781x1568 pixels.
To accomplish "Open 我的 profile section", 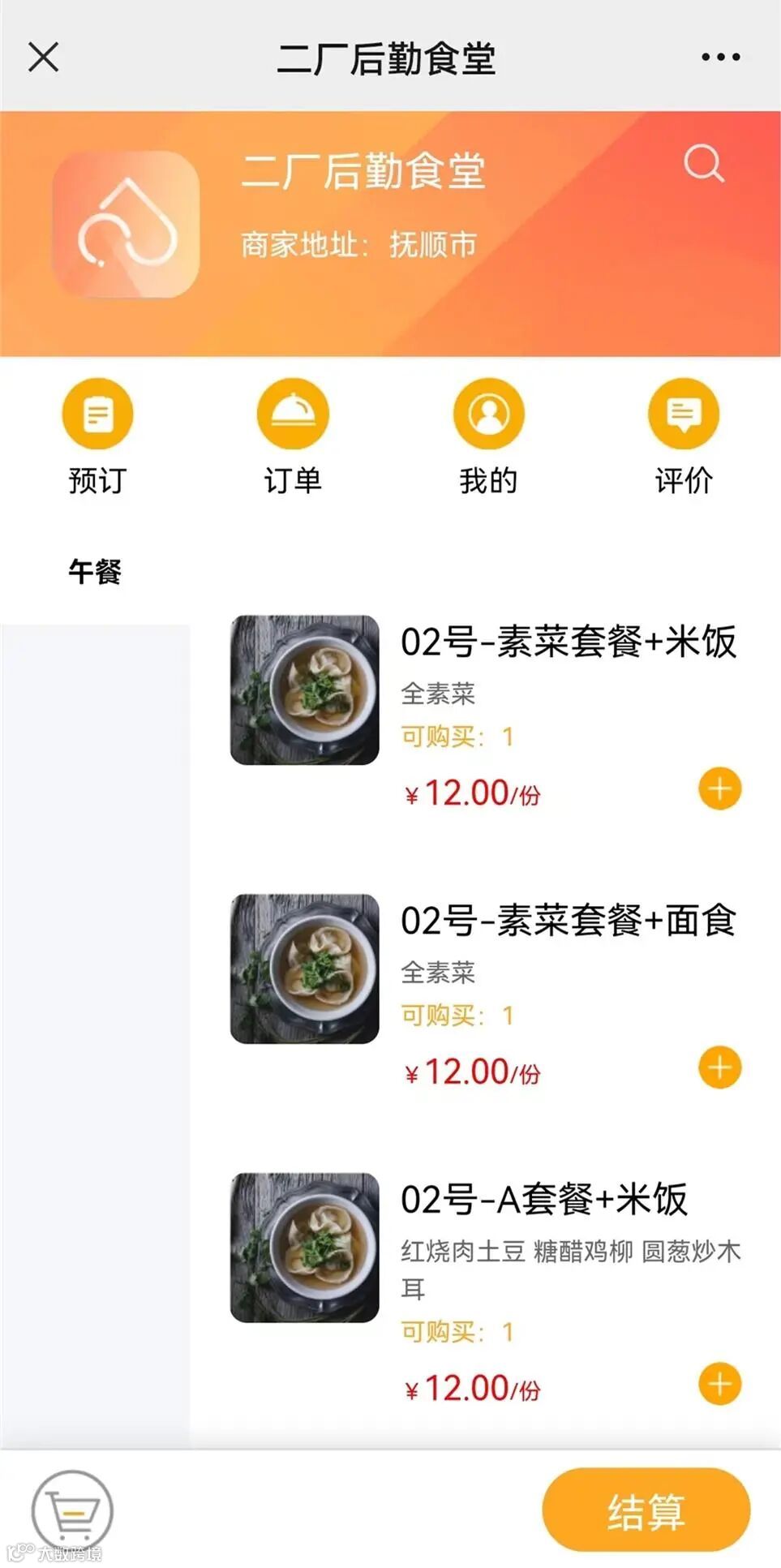I will pyautogui.click(x=488, y=436).
